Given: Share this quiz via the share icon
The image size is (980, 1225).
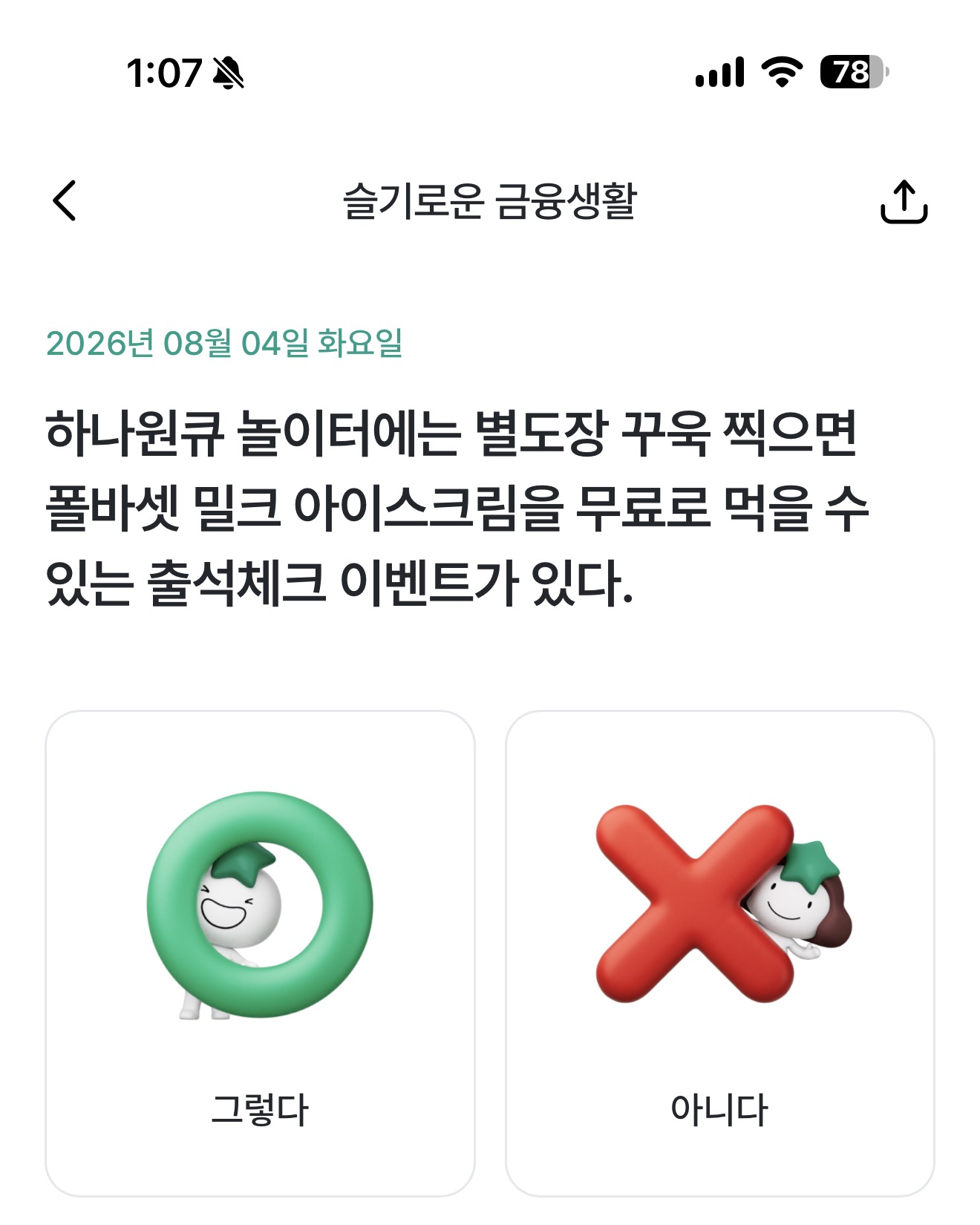Looking at the screenshot, I should (x=904, y=201).
